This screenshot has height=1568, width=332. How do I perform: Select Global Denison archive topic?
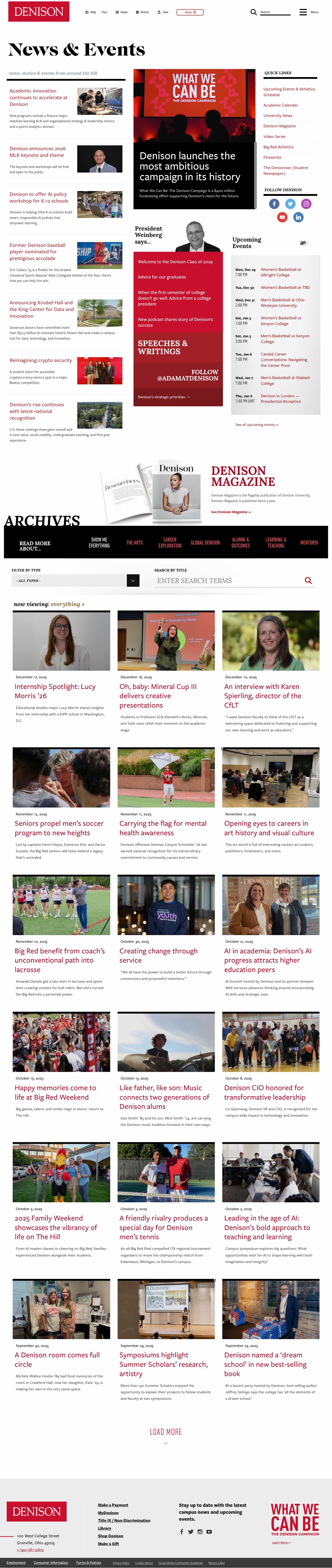(x=205, y=542)
